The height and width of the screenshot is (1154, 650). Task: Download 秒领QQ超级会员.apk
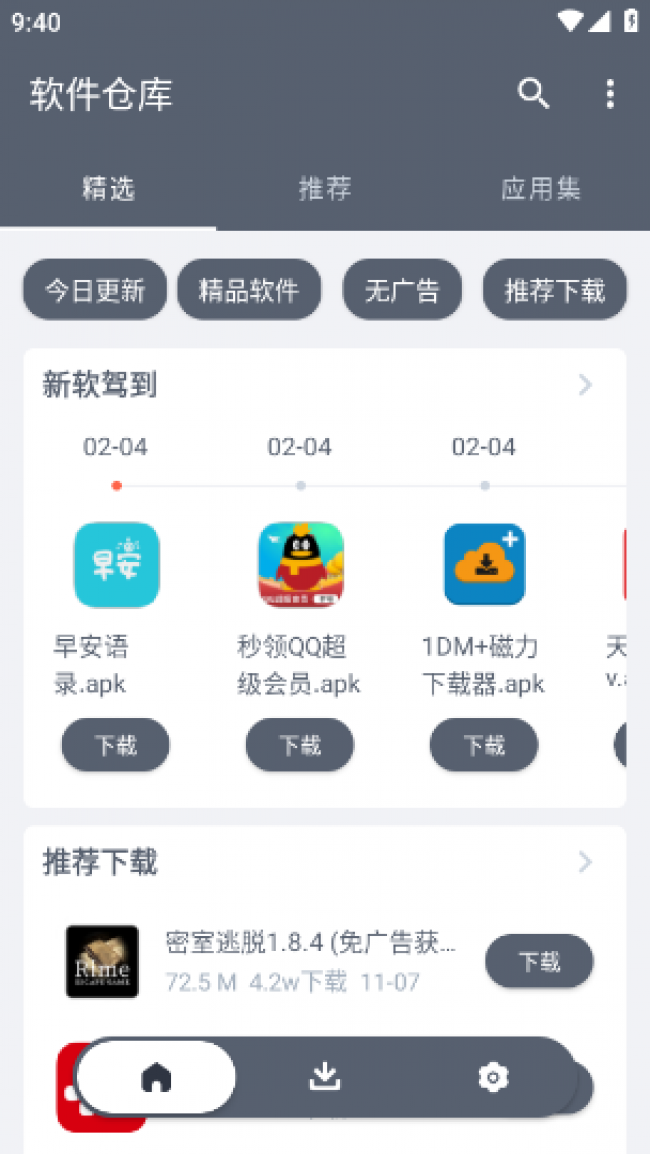[x=300, y=745]
